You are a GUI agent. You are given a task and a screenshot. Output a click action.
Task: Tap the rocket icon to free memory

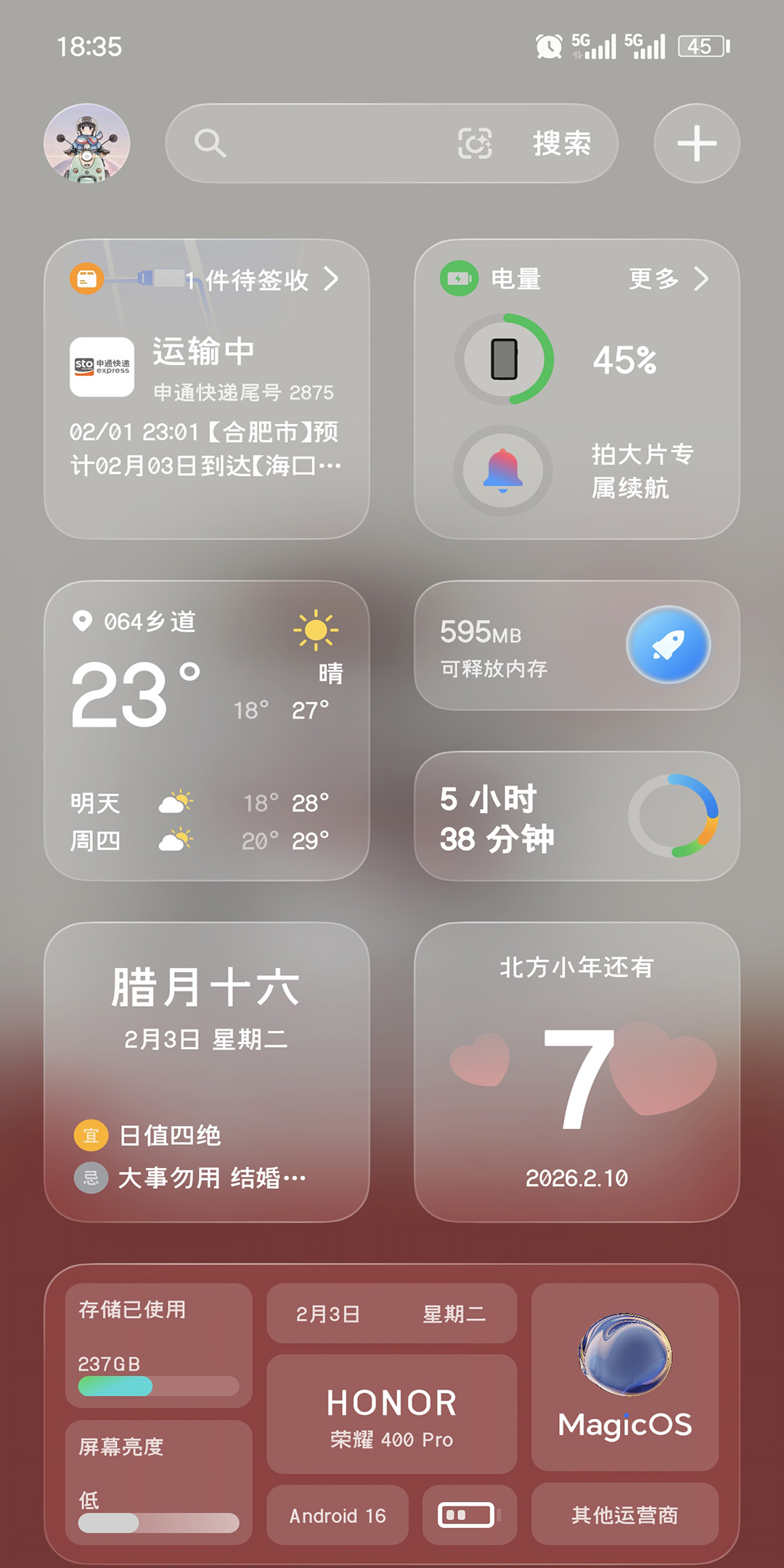(668, 645)
